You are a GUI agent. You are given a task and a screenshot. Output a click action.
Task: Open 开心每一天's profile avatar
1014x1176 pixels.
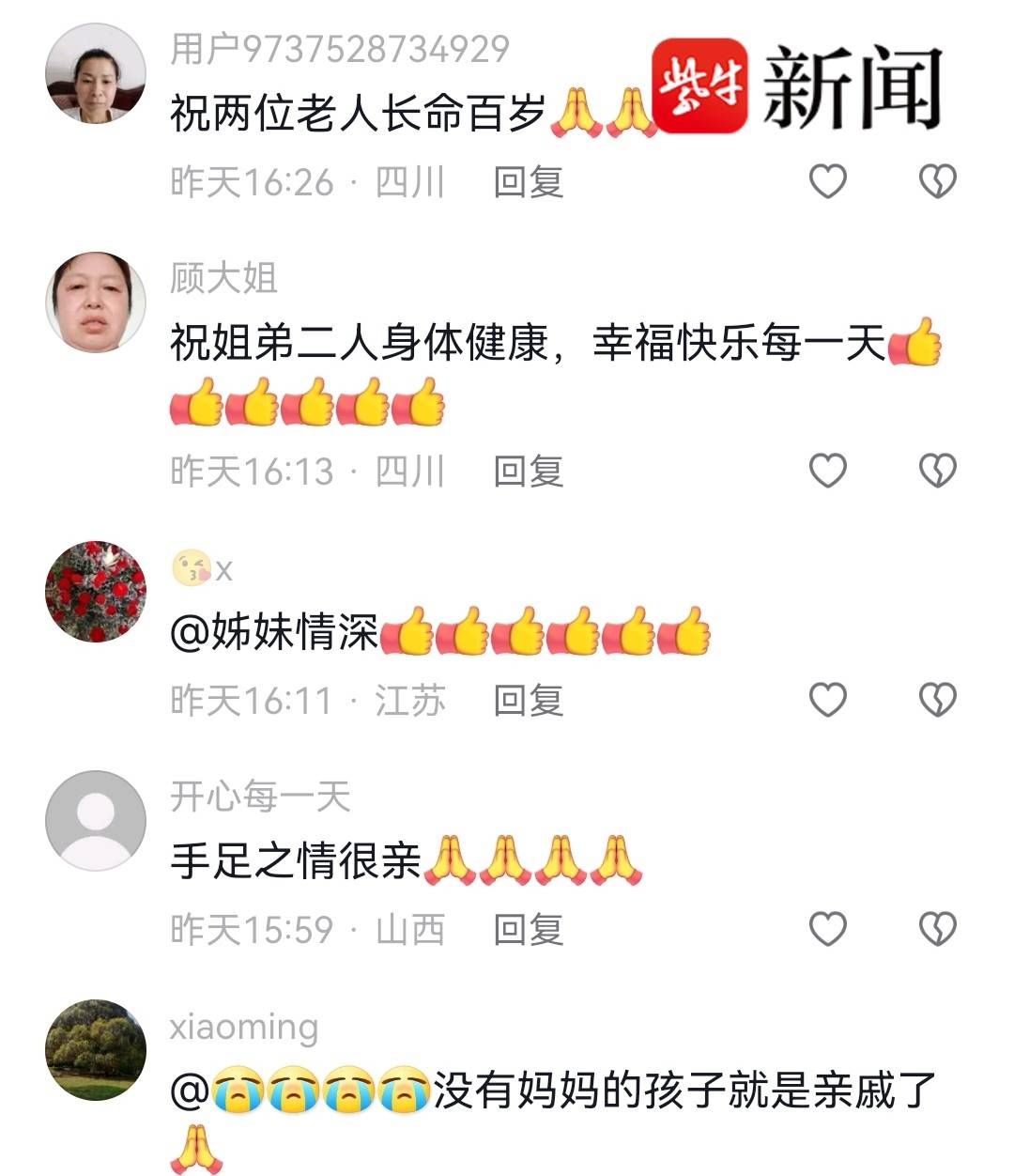point(96,821)
